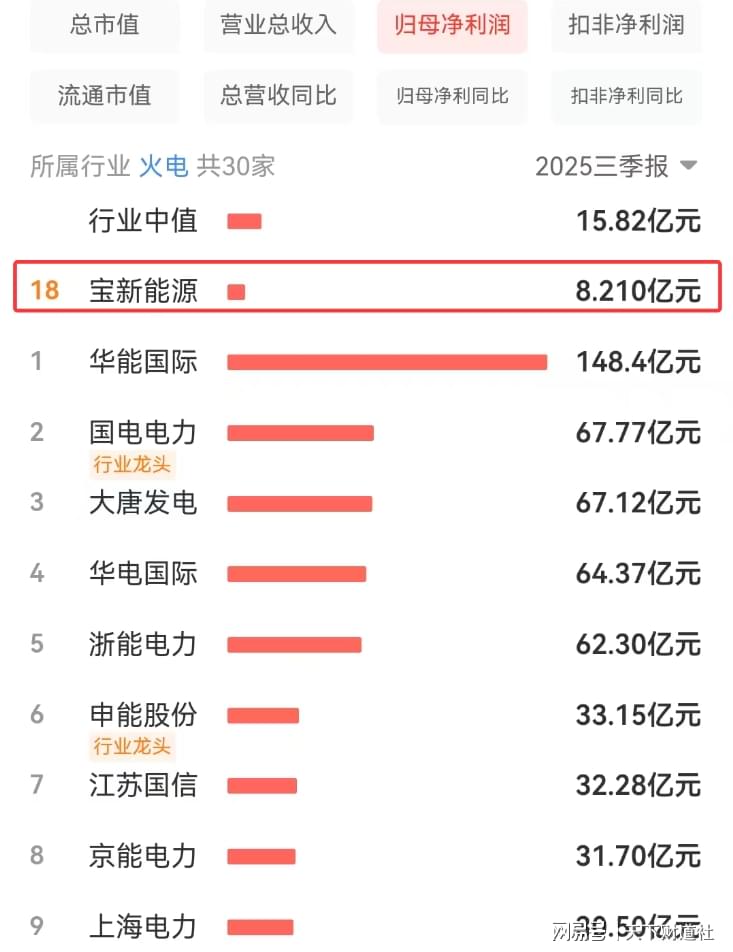Open the highlighted 宝新能源 row

point(366,291)
